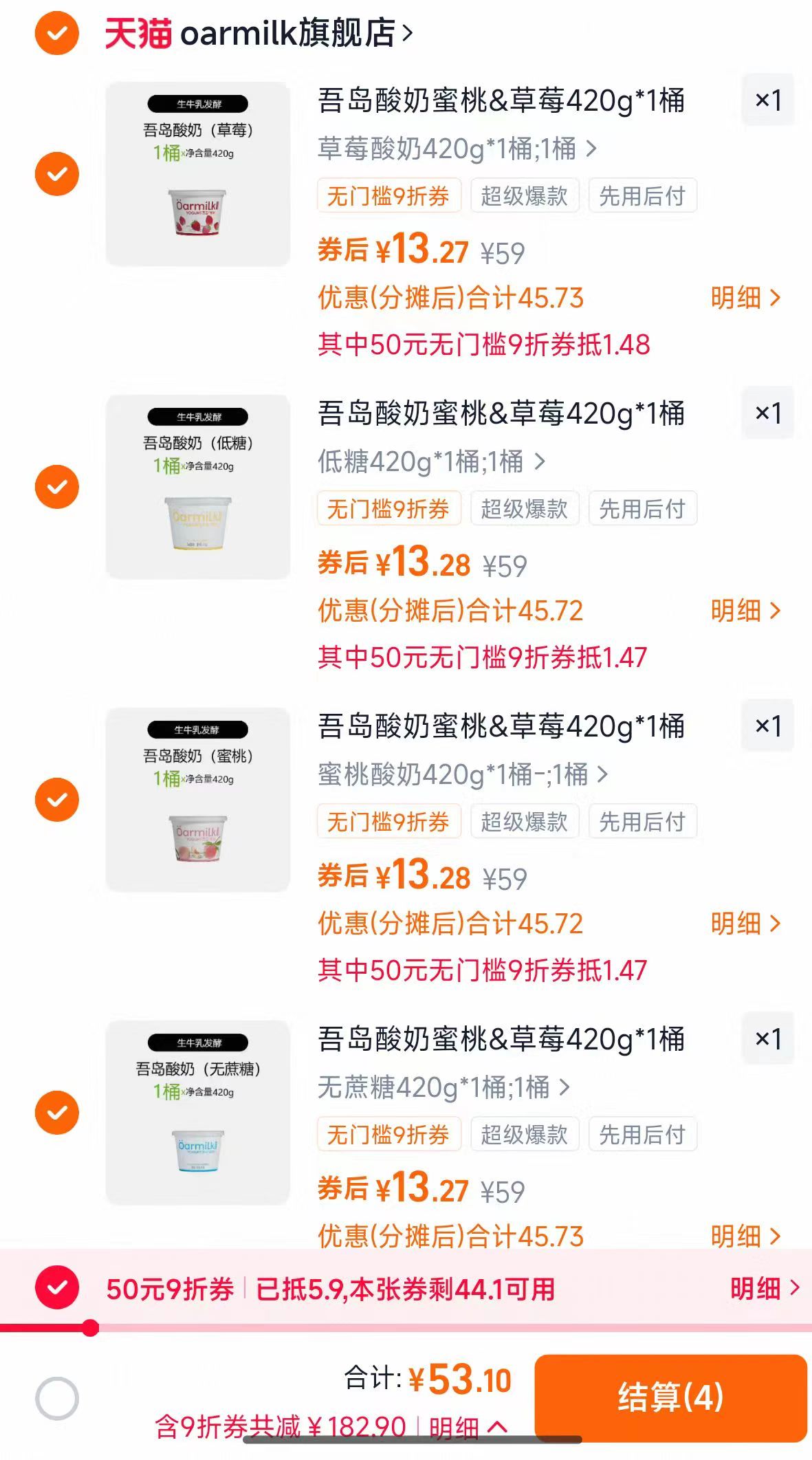Deselect the 低糖 low-sugar yogurt item

[56, 486]
